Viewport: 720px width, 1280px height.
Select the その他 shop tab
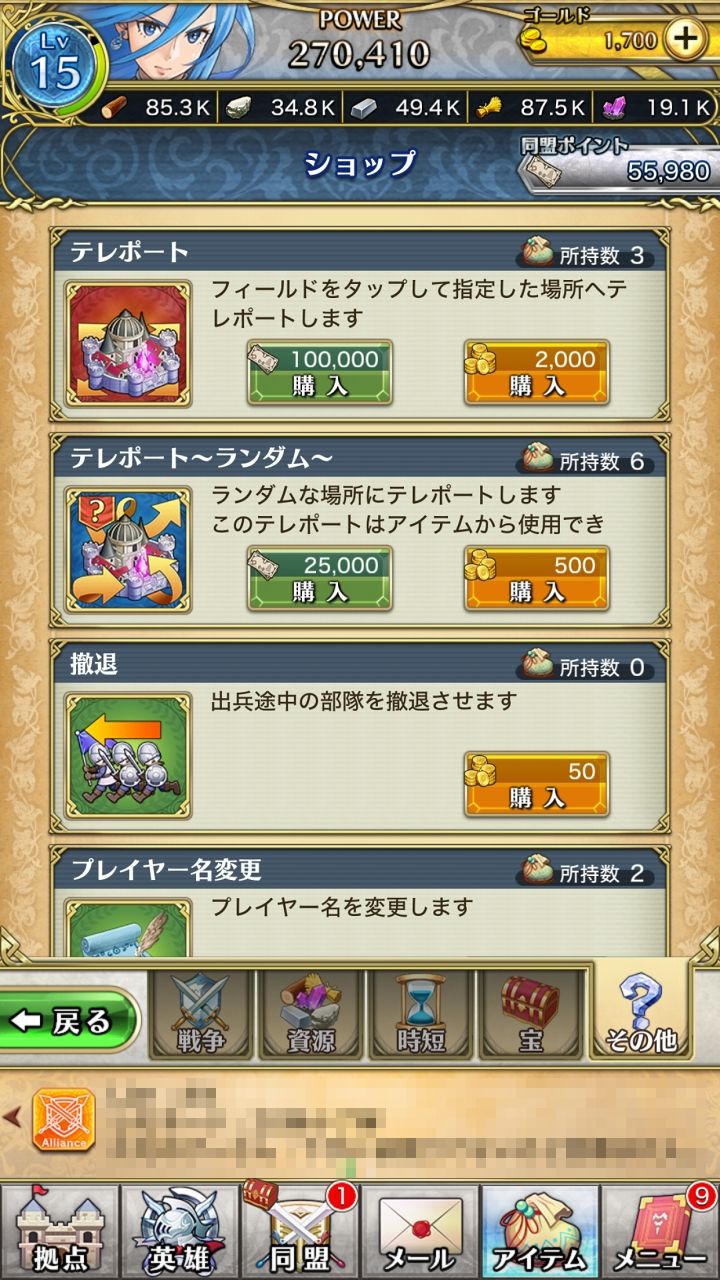(x=641, y=1010)
